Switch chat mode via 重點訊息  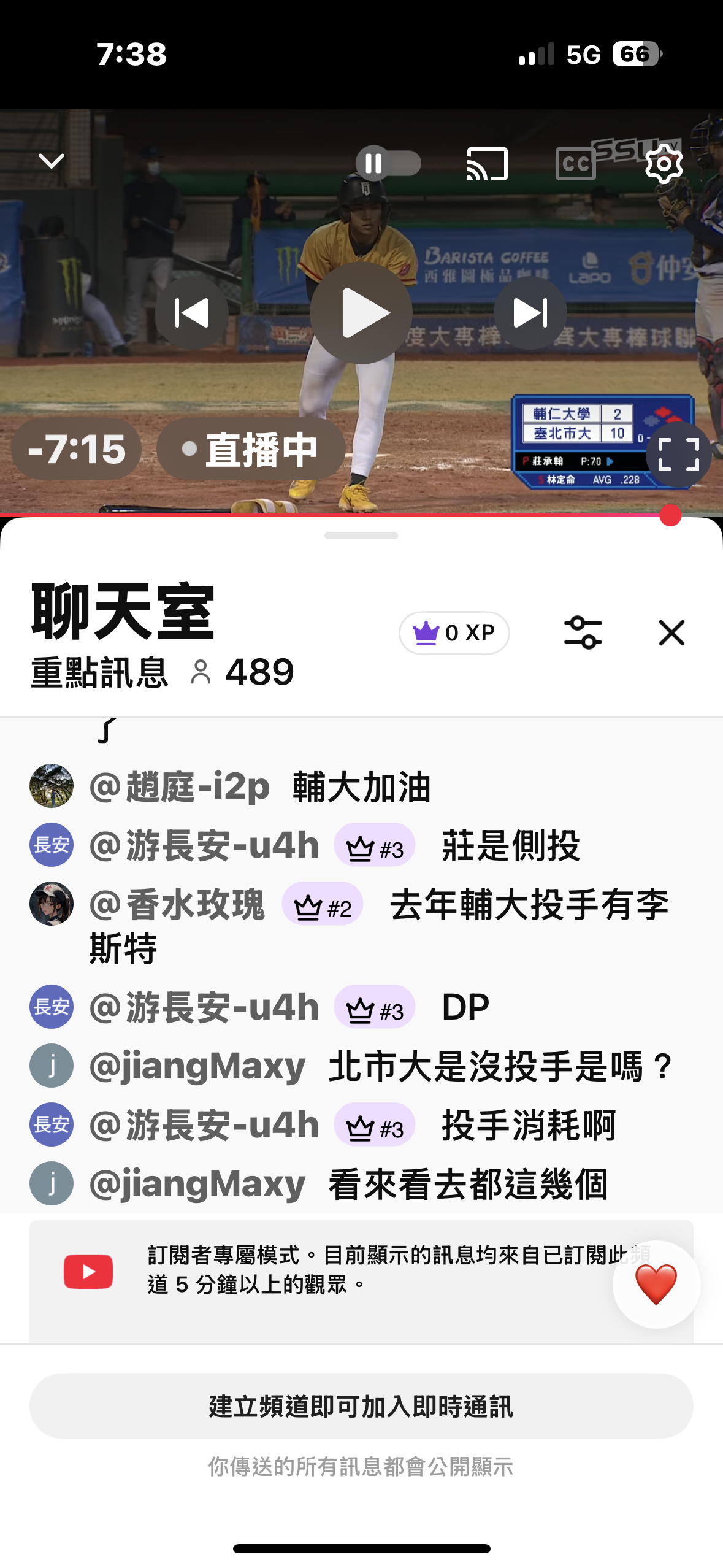(x=99, y=672)
